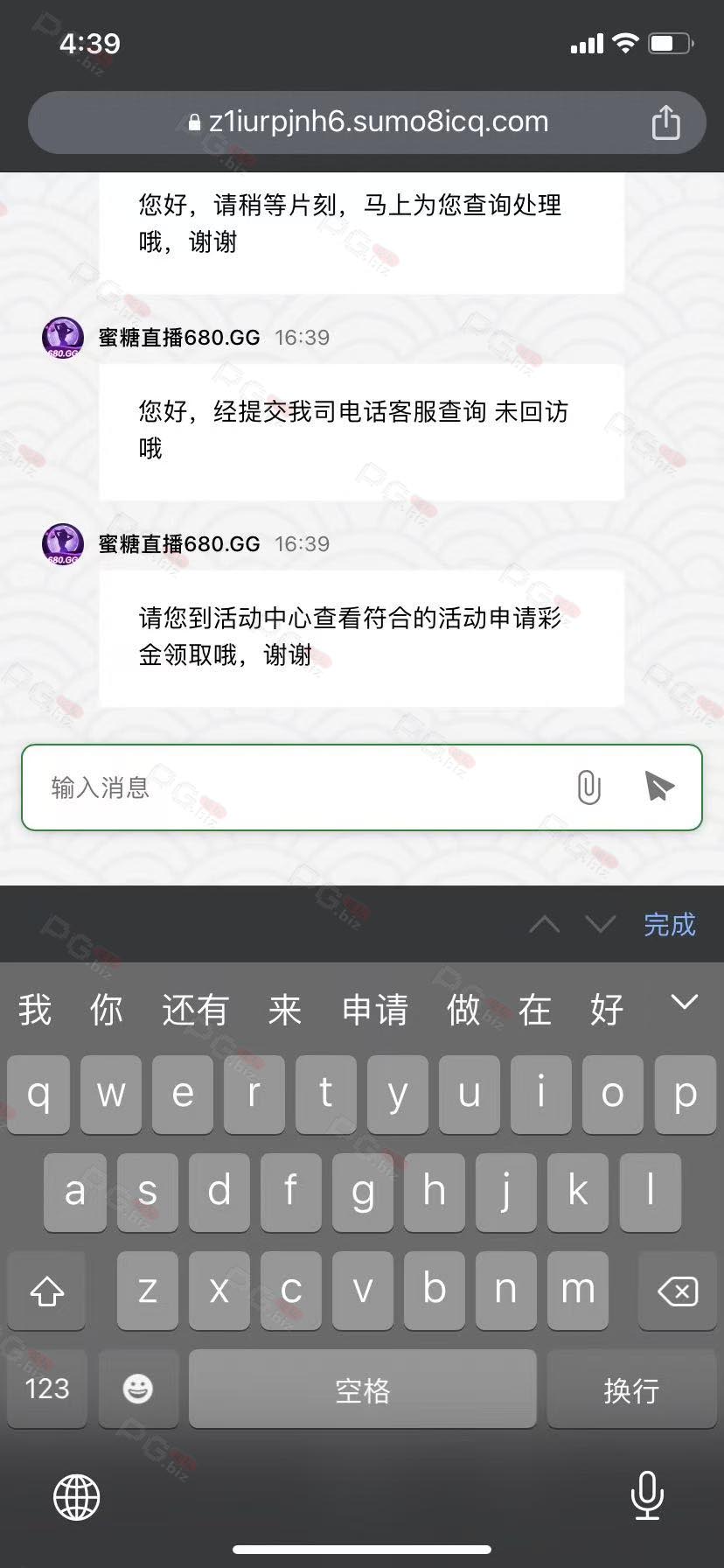Jump to next field with down chevron
This screenshot has width=724, height=1568.
pyautogui.click(x=600, y=924)
